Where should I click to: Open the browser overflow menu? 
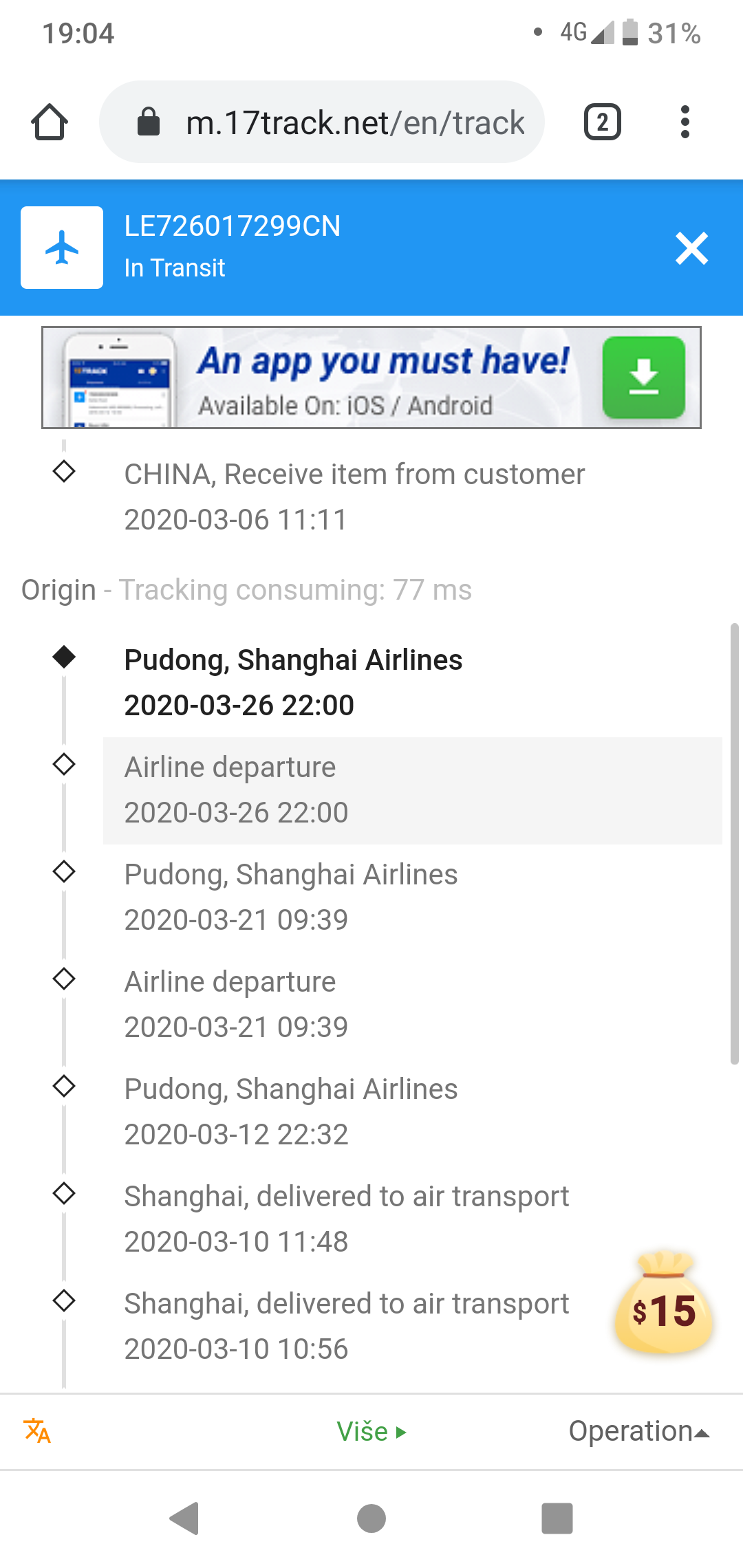pyautogui.click(x=685, y=122)
